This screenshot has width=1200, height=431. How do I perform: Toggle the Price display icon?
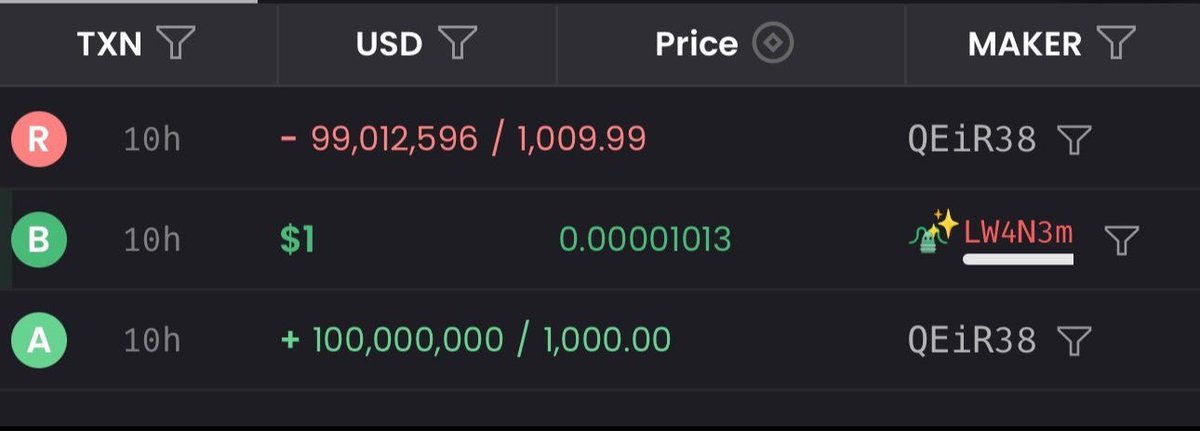[773, 43]
